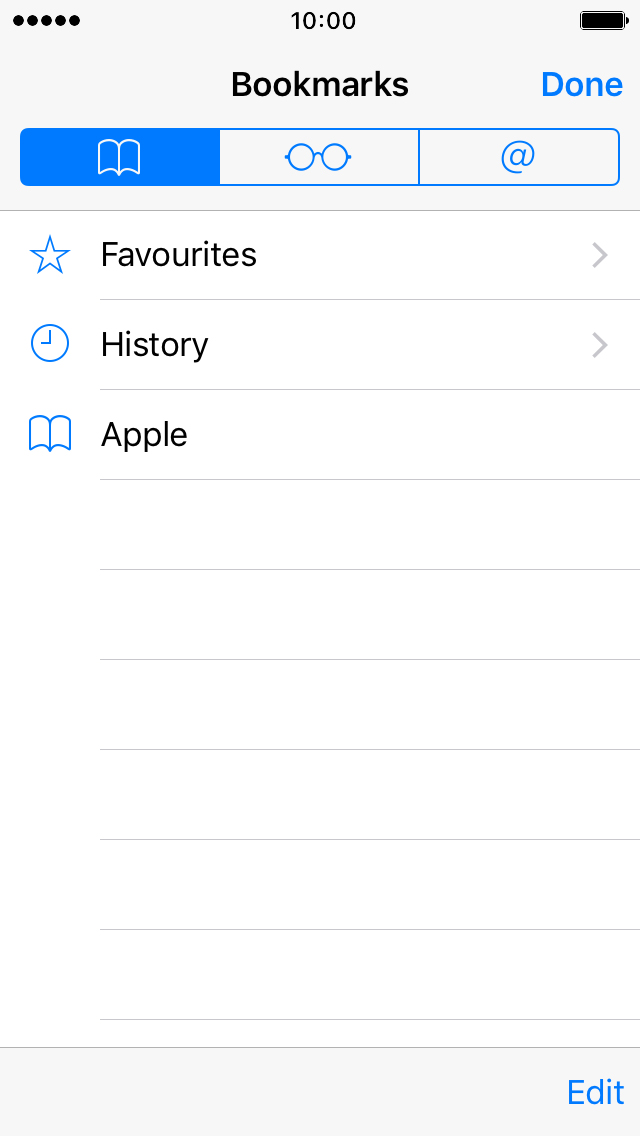Select the Bookmarks book tab

point(120,157)
